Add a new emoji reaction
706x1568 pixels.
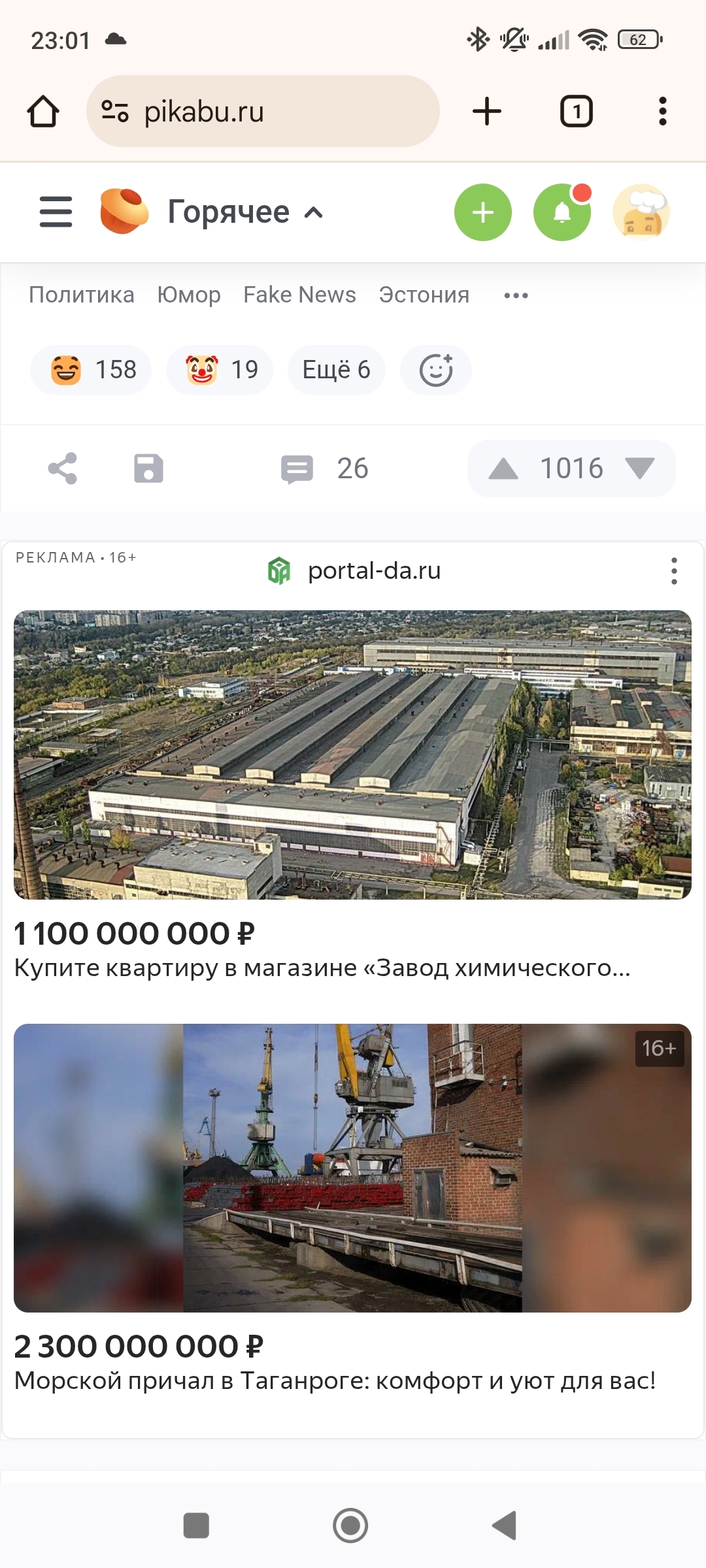tap(436, 370)
